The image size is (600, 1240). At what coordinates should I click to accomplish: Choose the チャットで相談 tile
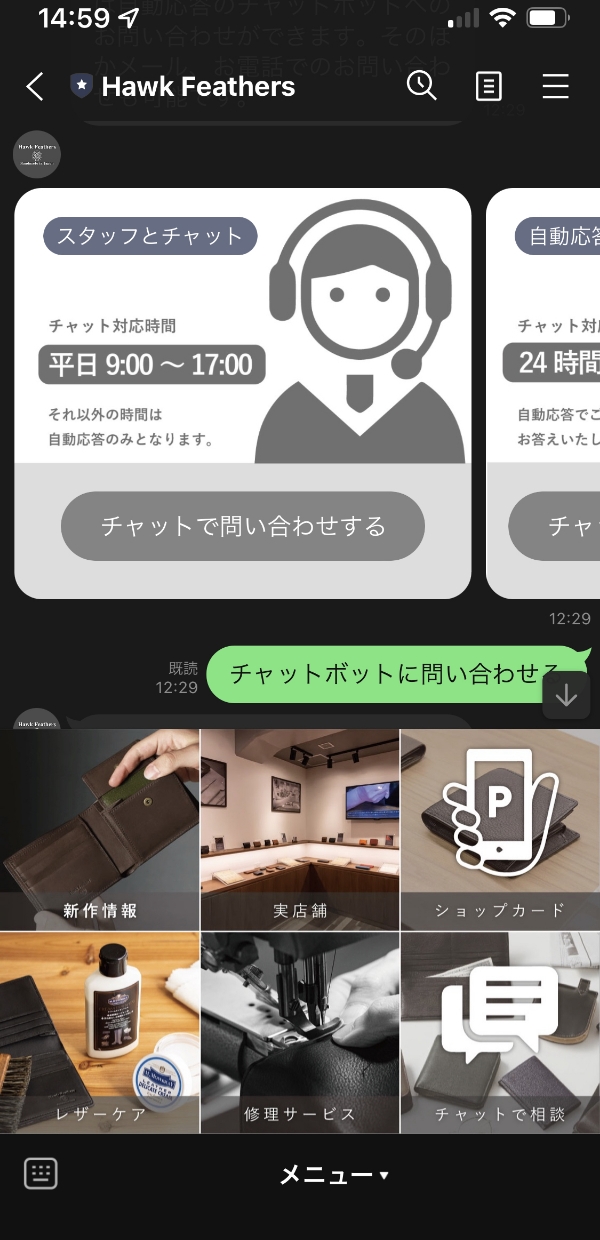pos(500,1032)
